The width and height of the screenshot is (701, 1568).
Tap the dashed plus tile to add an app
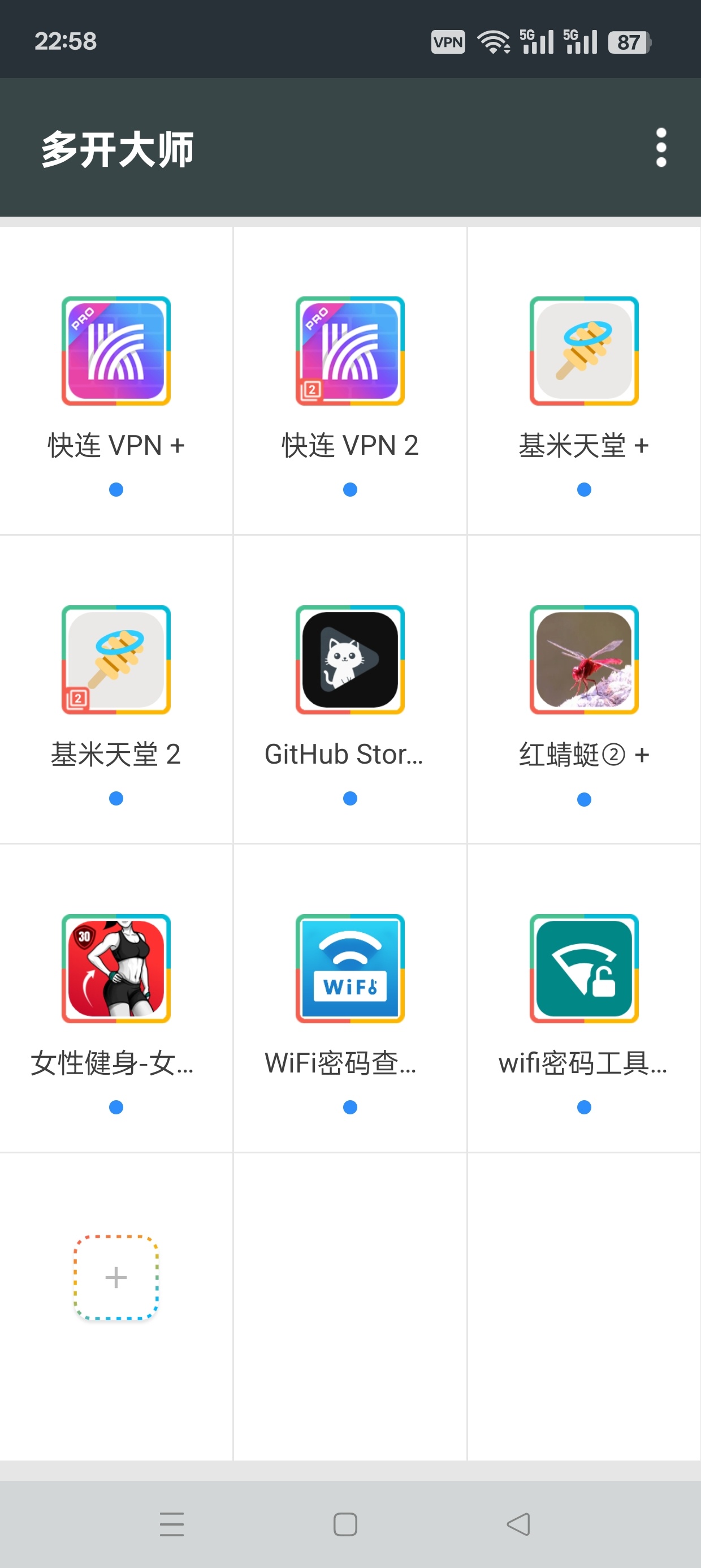pyautogui.click(x=116, y=1277)
